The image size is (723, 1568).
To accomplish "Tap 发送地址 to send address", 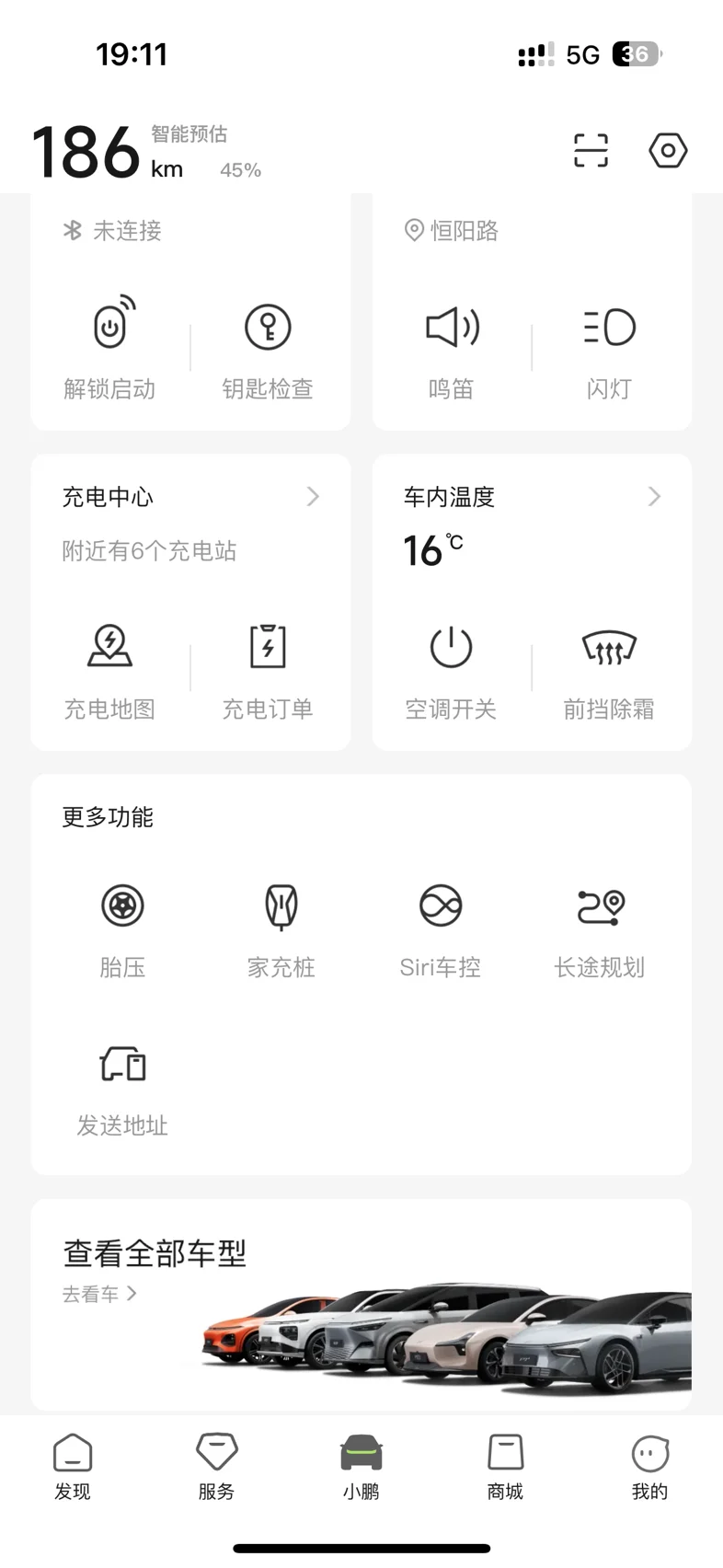I will click(x=122, y=1089).
